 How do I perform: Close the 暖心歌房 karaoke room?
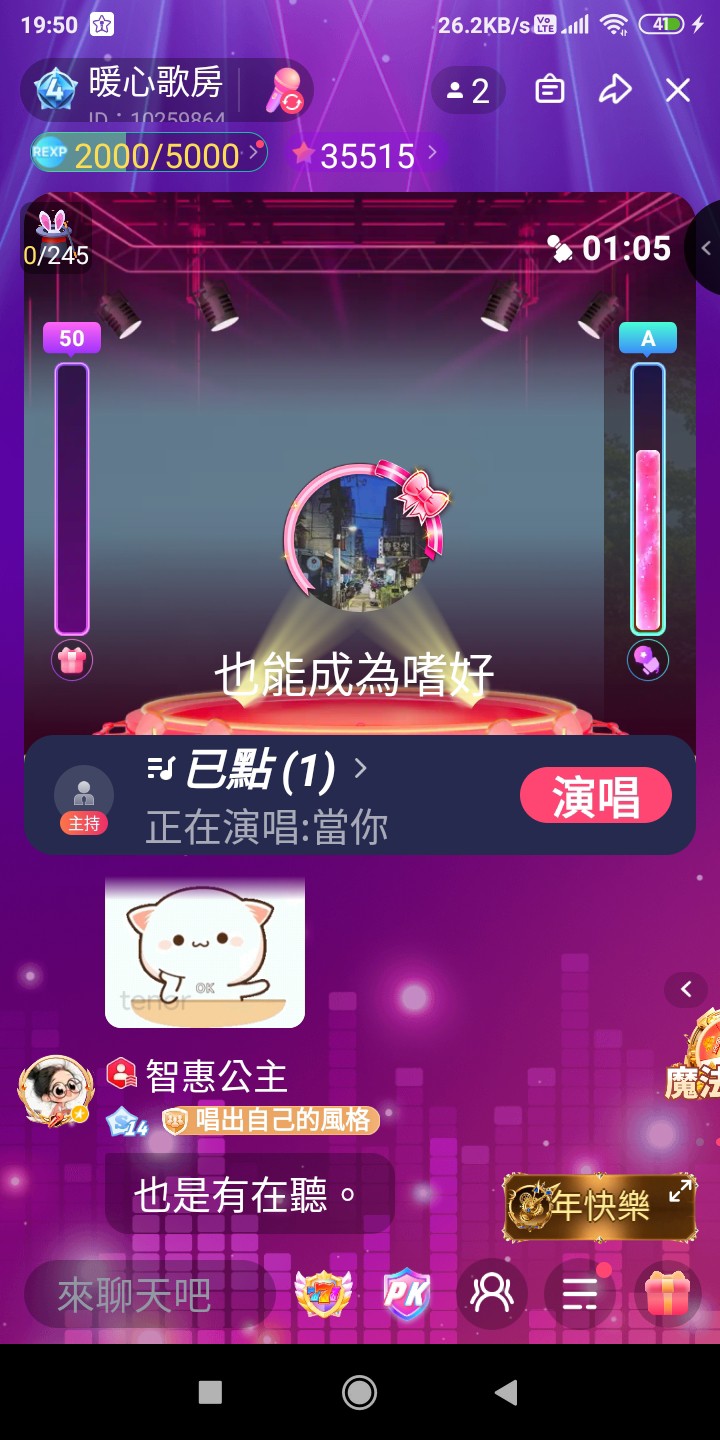678,91
